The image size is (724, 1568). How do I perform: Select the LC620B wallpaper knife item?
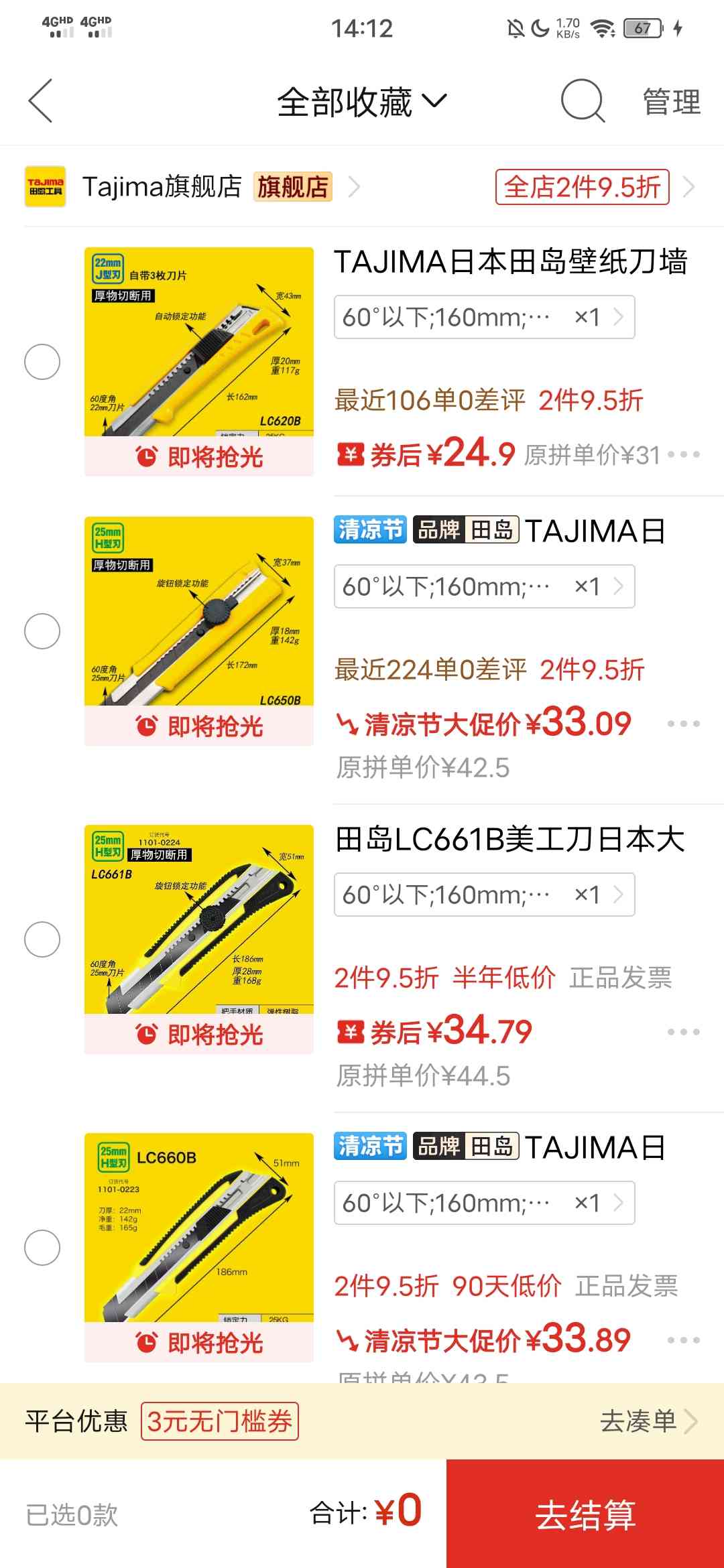click(42, 362)
